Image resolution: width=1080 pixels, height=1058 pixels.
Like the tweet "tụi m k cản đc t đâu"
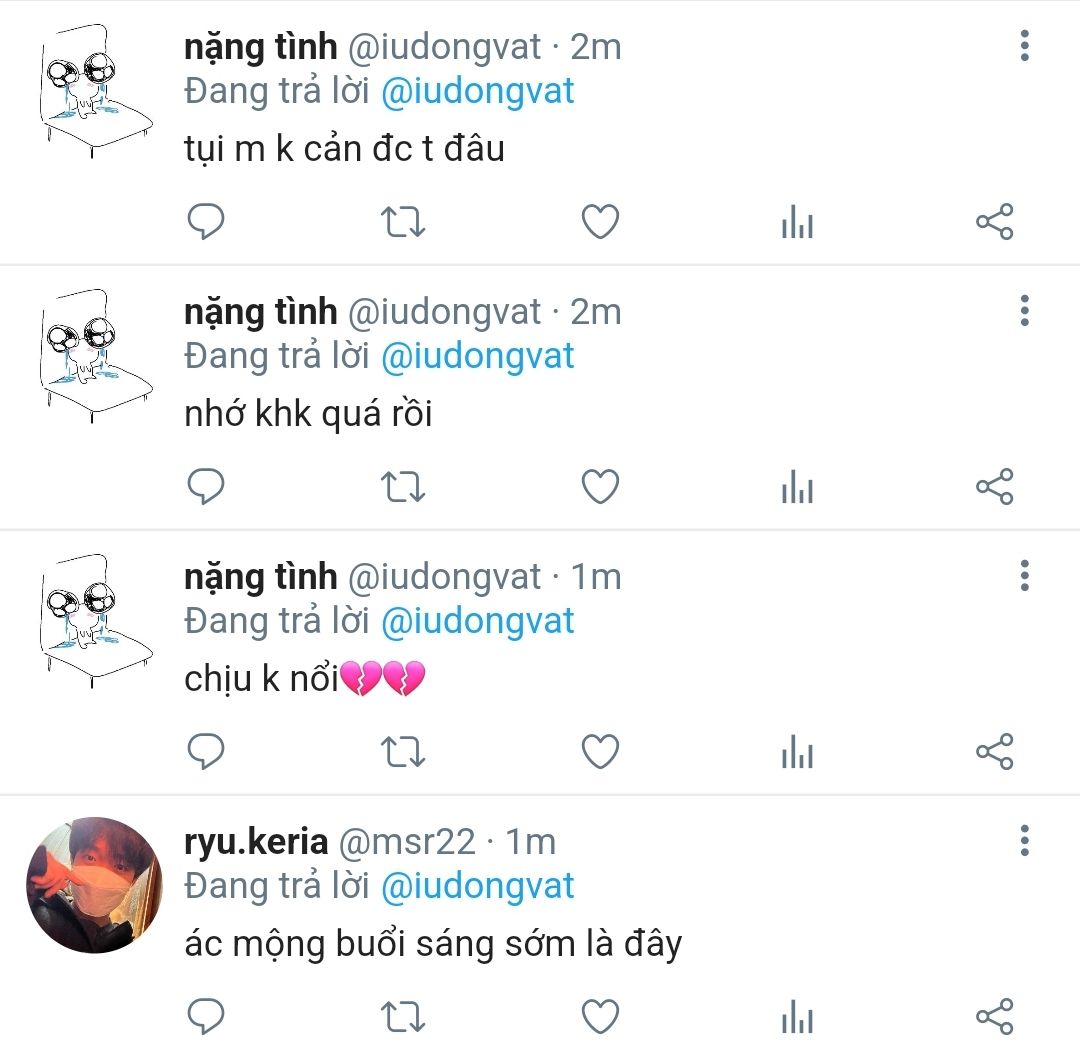[601, 222]
